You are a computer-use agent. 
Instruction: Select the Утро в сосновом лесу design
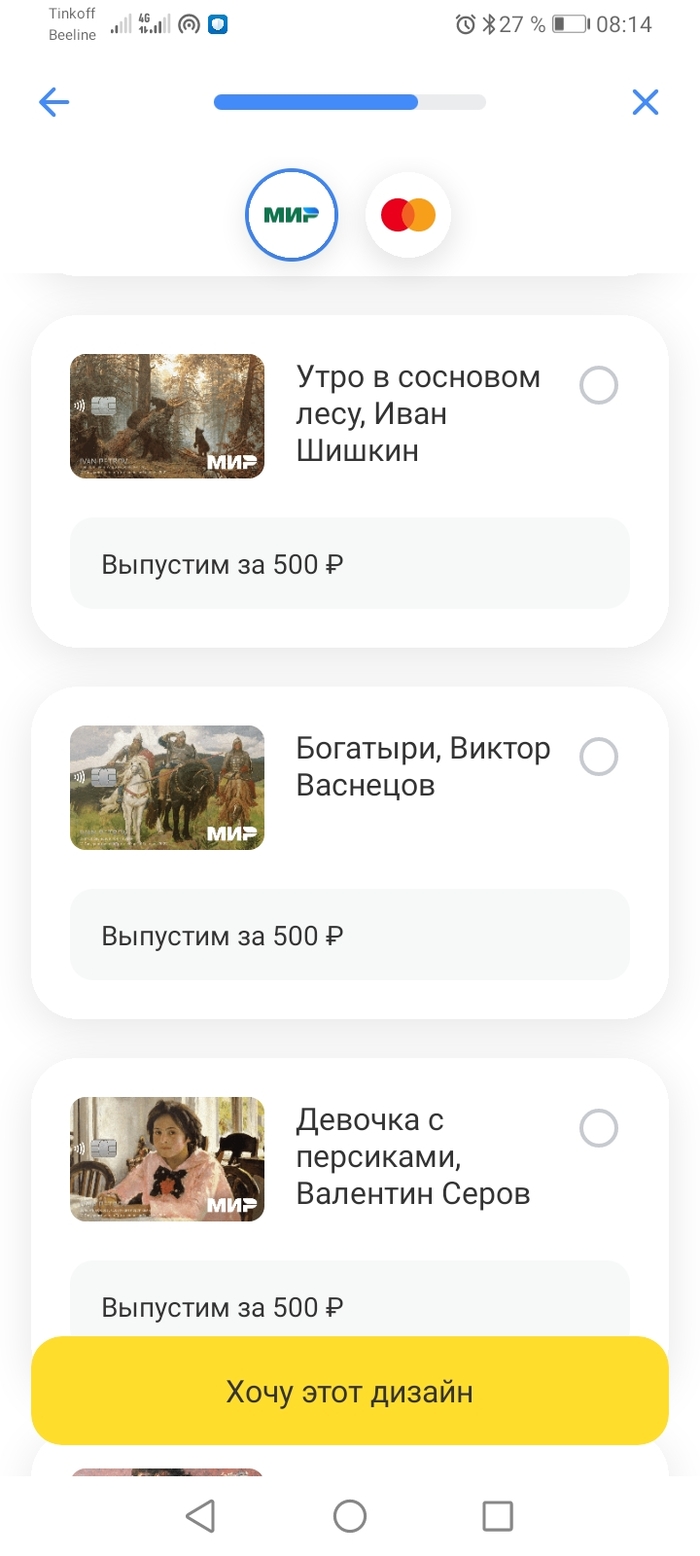tap(598, 385)
